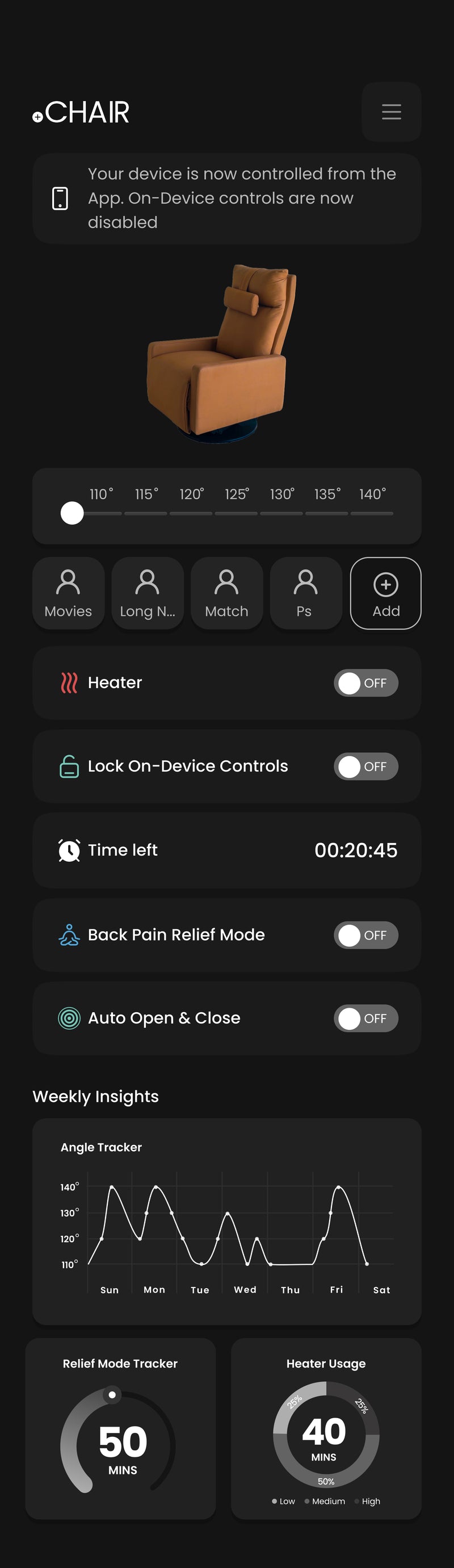Set recline angle to 140°
454x1568 pixels.
[372, 513]
